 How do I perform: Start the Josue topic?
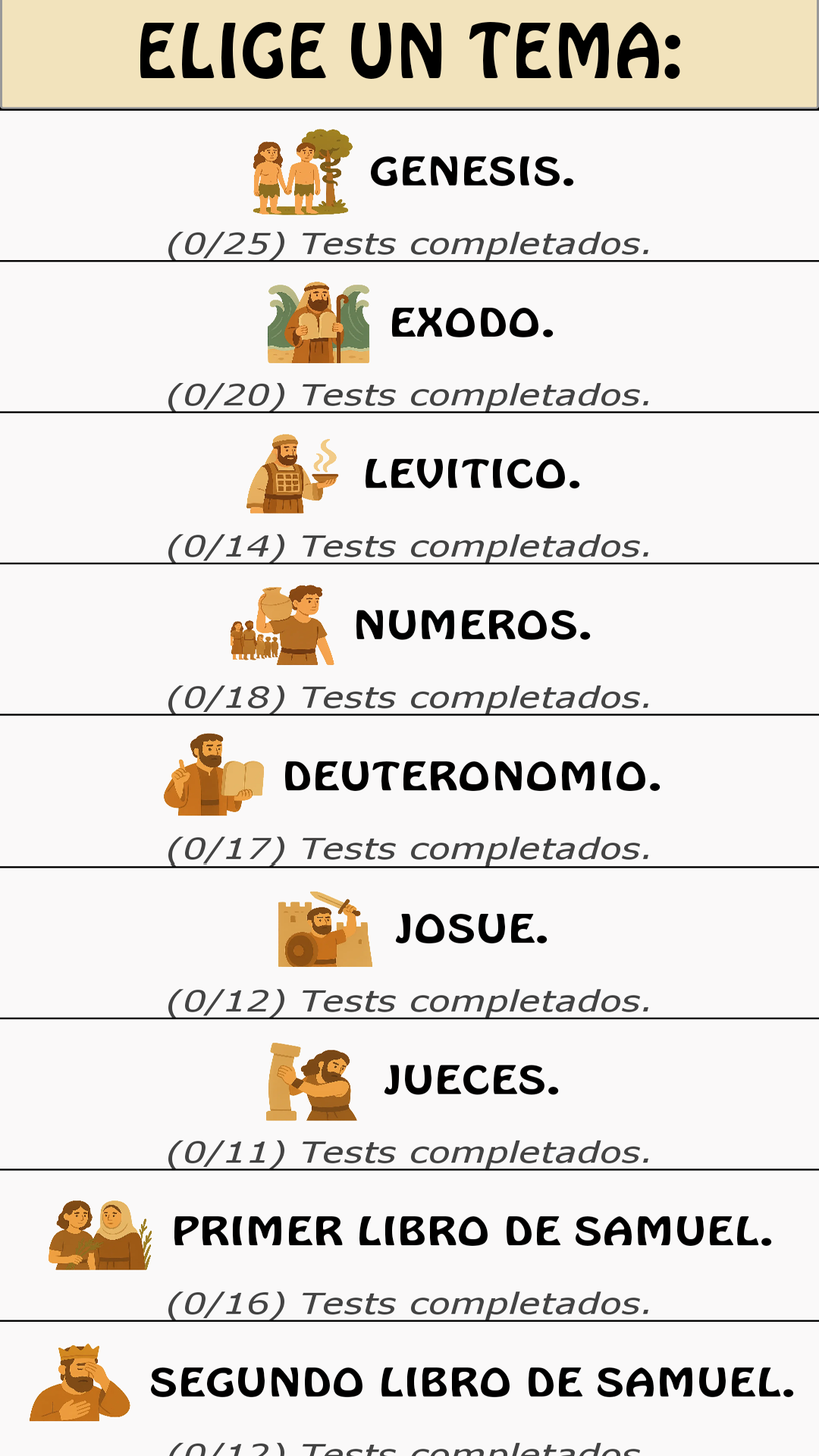point(409,943)
